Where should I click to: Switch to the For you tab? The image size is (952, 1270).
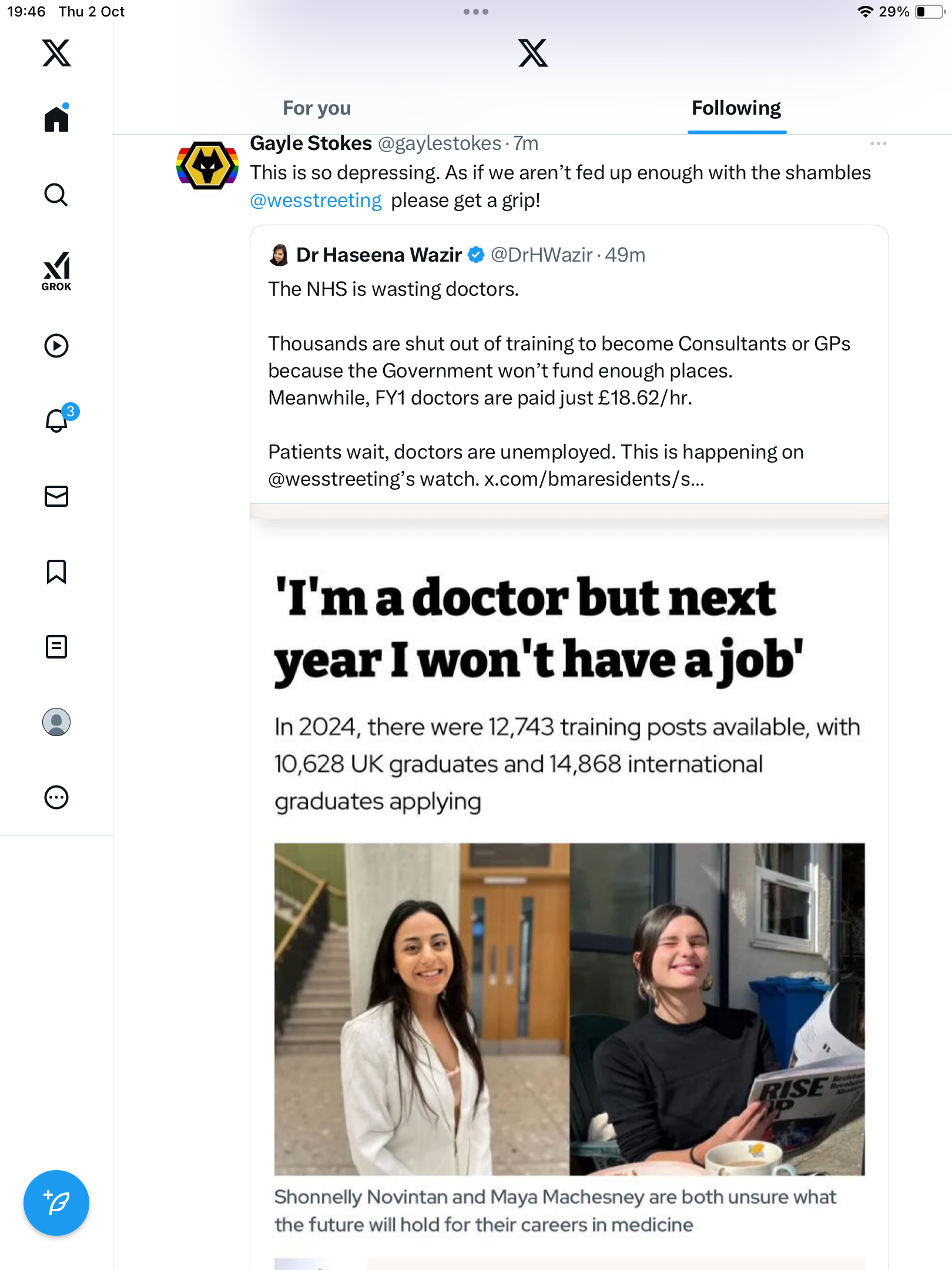(x=317, y=108)
